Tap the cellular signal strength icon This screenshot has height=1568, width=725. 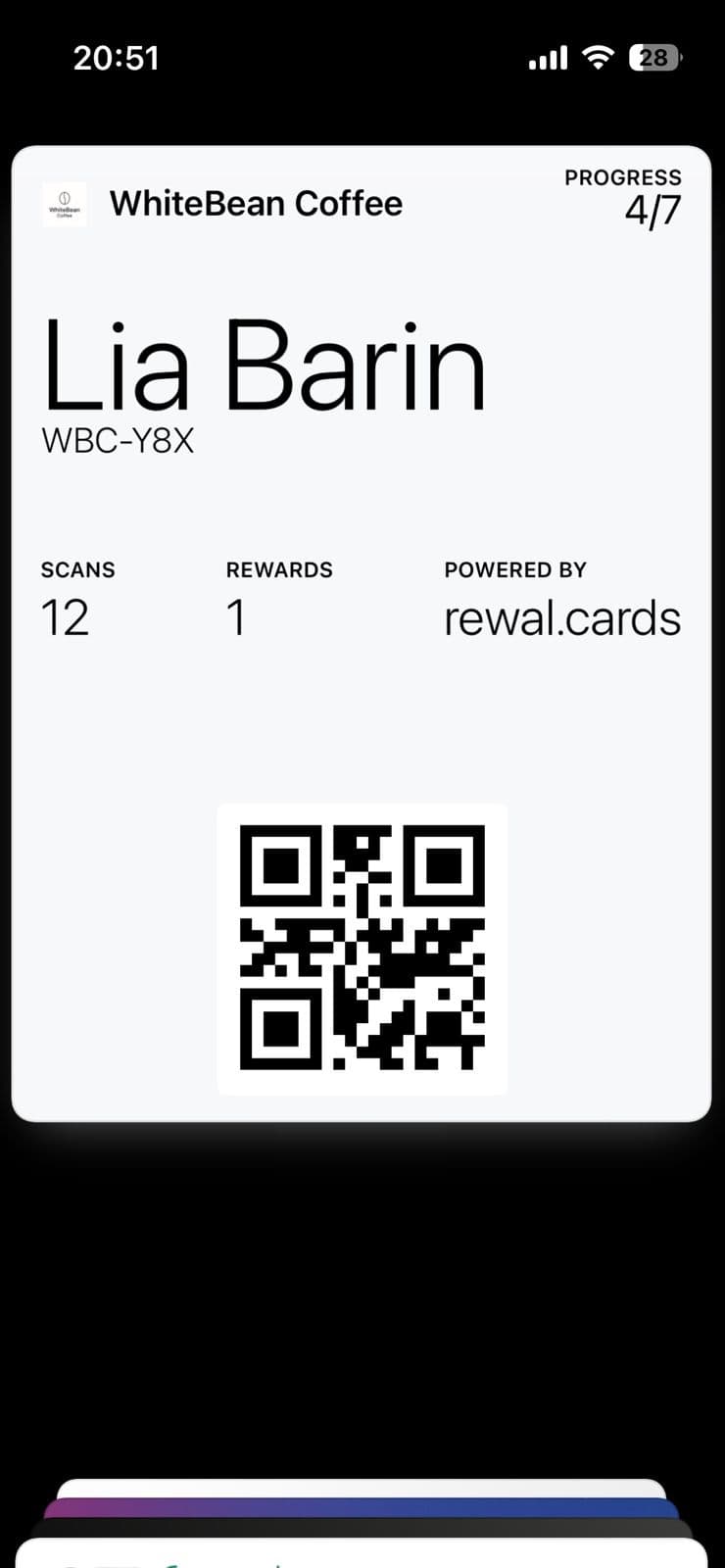point(547,58)
